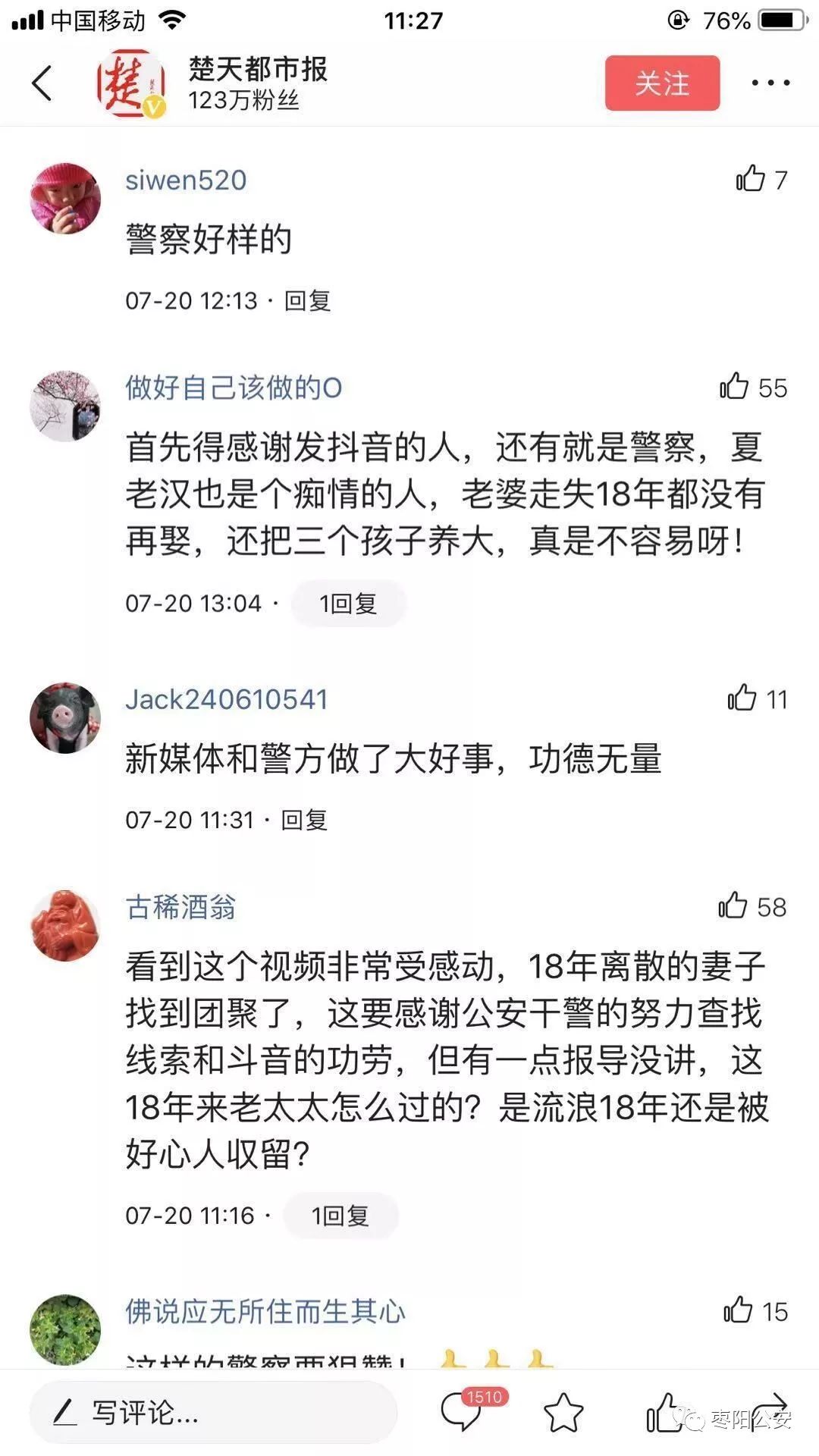Image resolution: width=819 pixels, height=1456 pixels.
Task: Like siwen520's comment
Action: [750, 179]
